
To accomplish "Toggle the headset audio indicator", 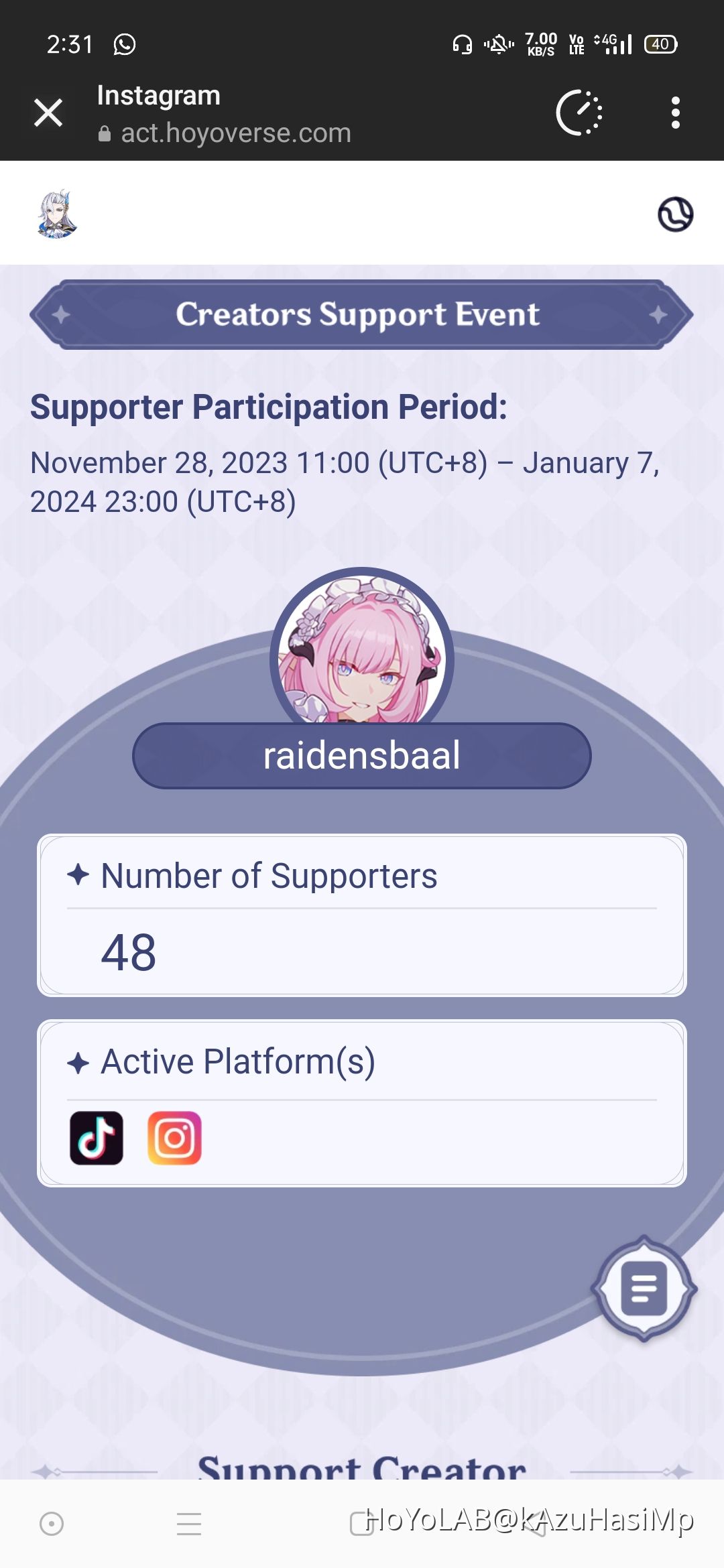I will 462,44.
